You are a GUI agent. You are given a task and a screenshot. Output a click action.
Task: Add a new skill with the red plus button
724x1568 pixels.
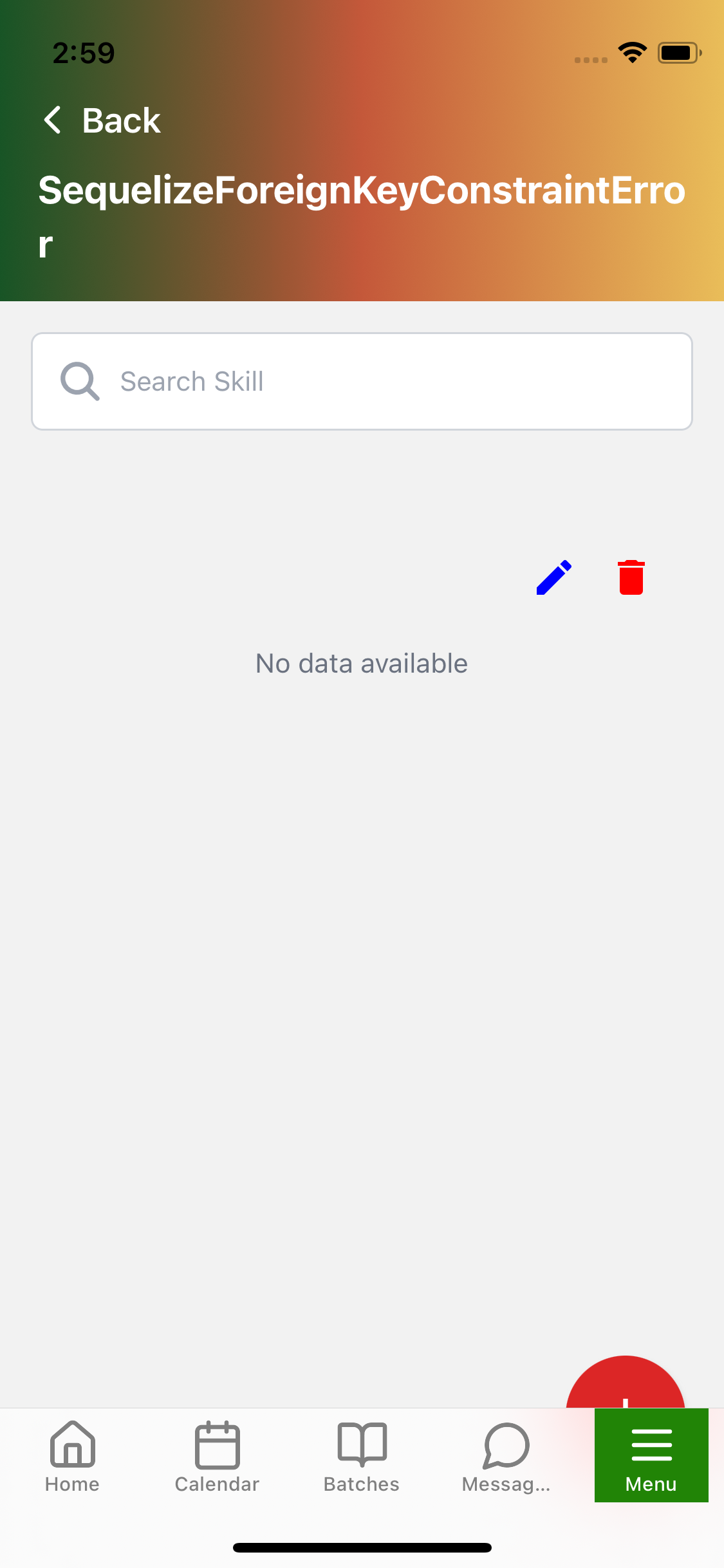(624, 1384)
